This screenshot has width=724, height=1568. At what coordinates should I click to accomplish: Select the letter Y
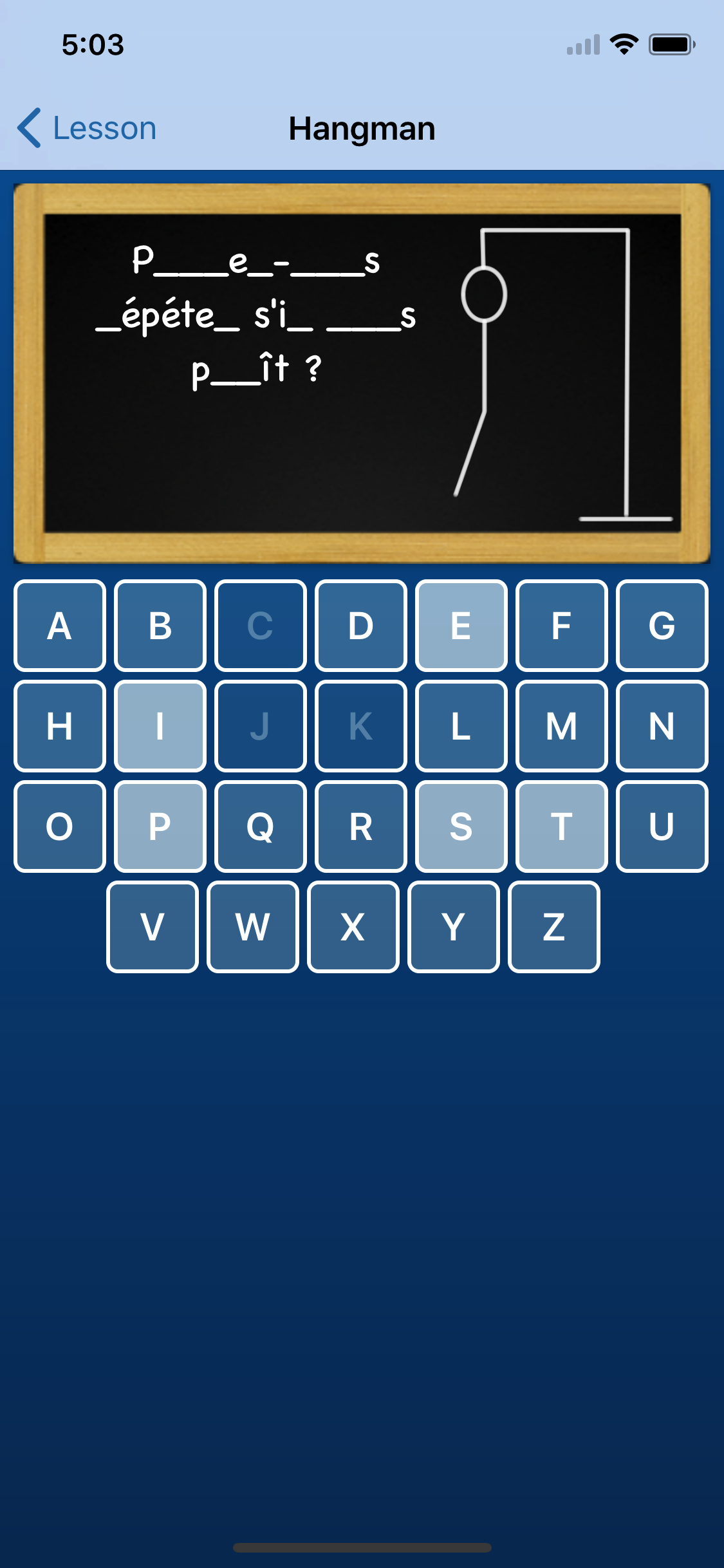454,927
